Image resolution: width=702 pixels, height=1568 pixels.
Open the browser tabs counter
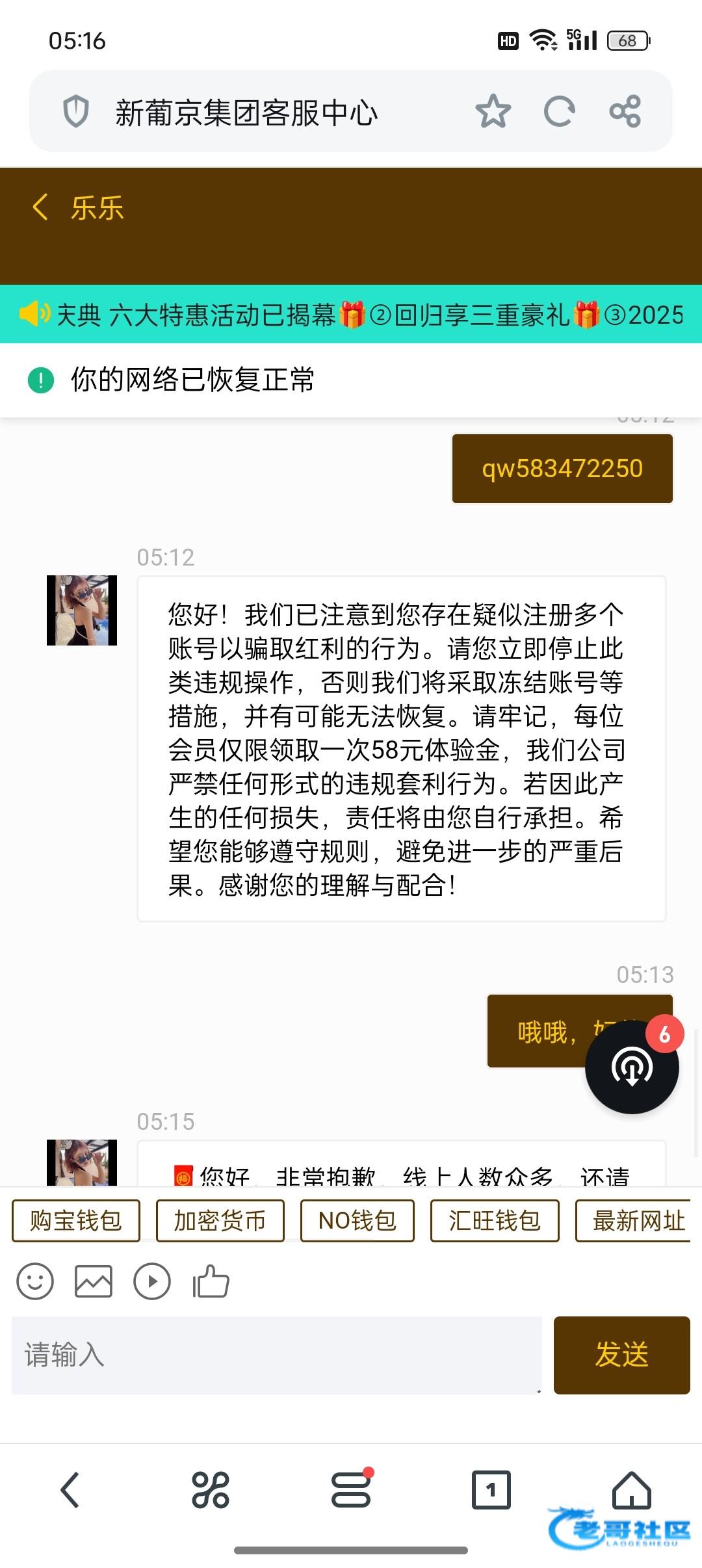click(491, 1489)
